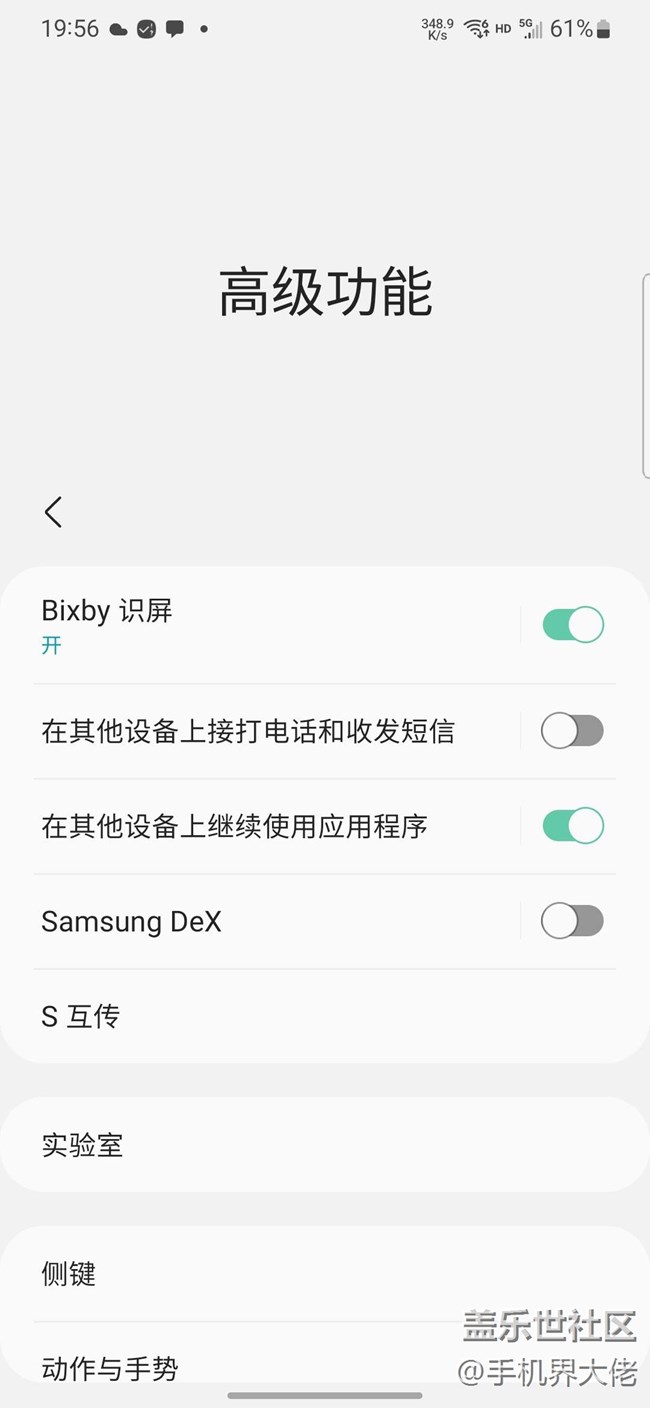Enable 在其他设备上接打电话和收发短信 switch
This screenshot has width=650, height=1408.
[x=572, y=731]
